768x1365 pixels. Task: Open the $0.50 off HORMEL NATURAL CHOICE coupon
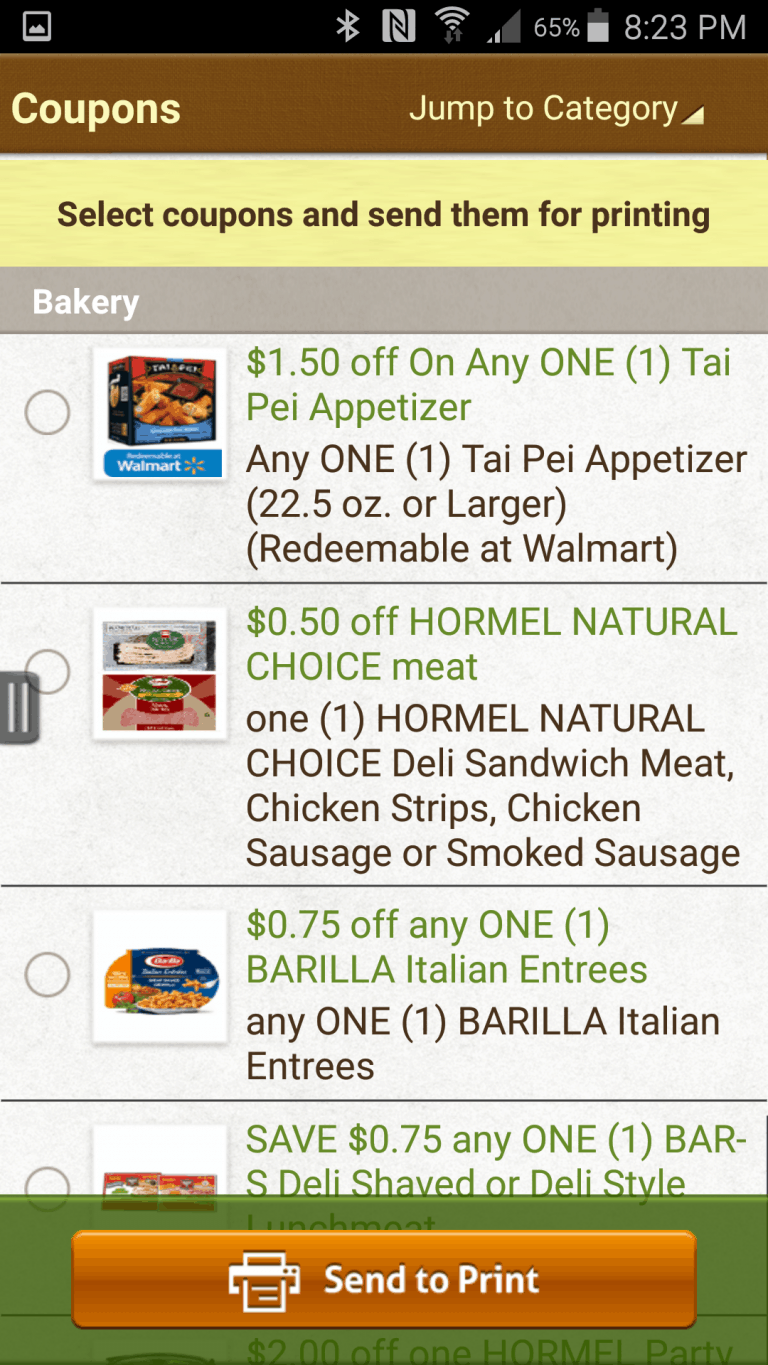pos(384,735)
